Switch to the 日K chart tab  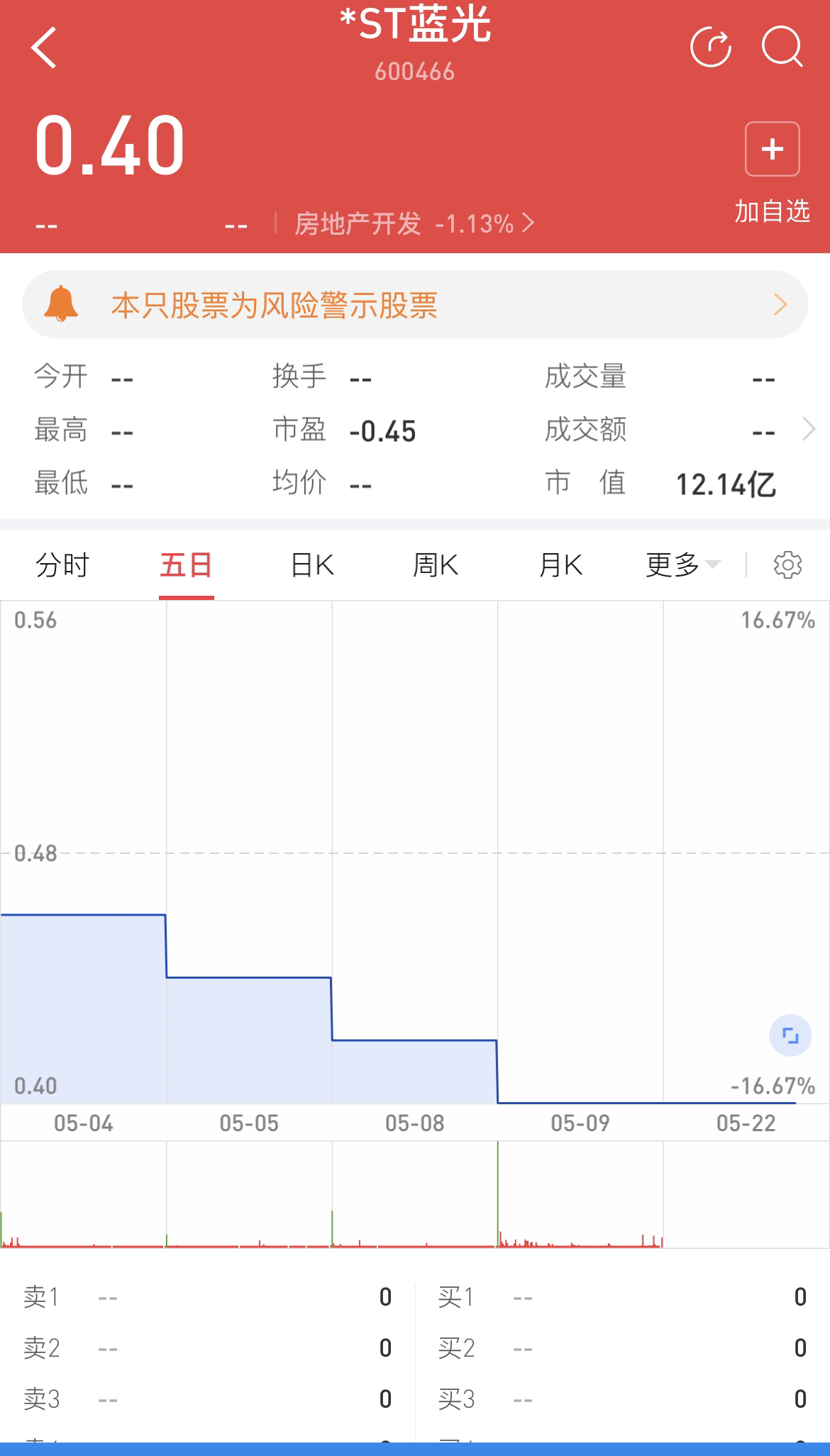[312, 565]
